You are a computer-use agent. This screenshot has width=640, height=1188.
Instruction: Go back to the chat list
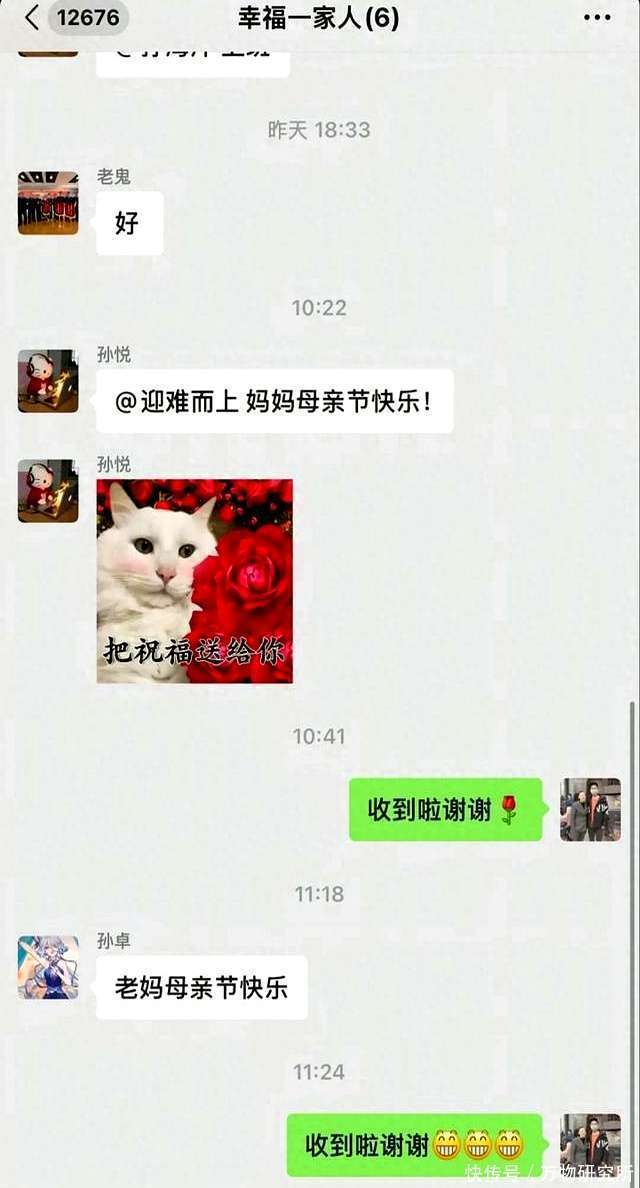click(32, 17)
